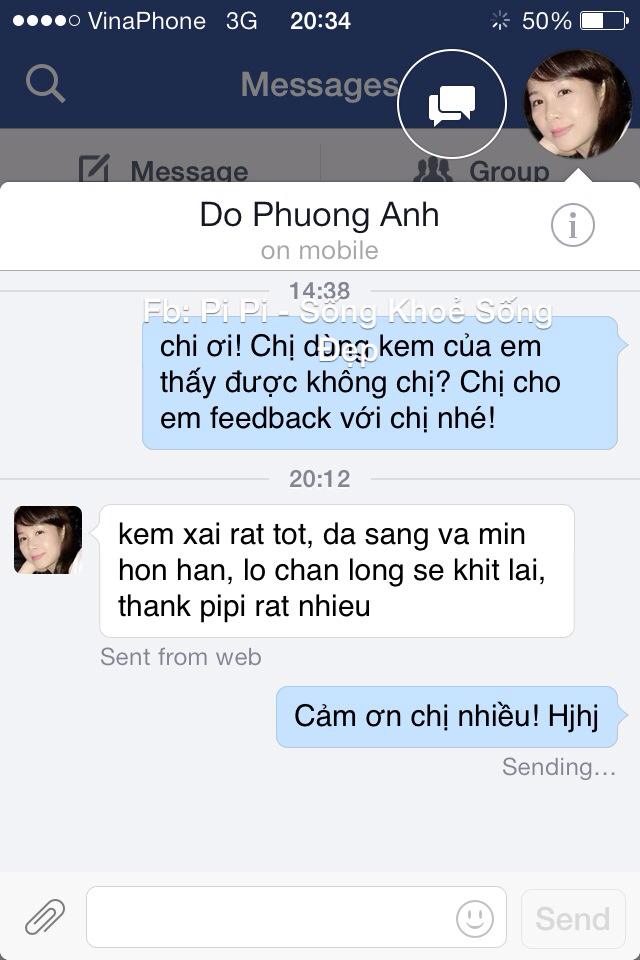Open the search magnifier icon

tap(45, 83)
